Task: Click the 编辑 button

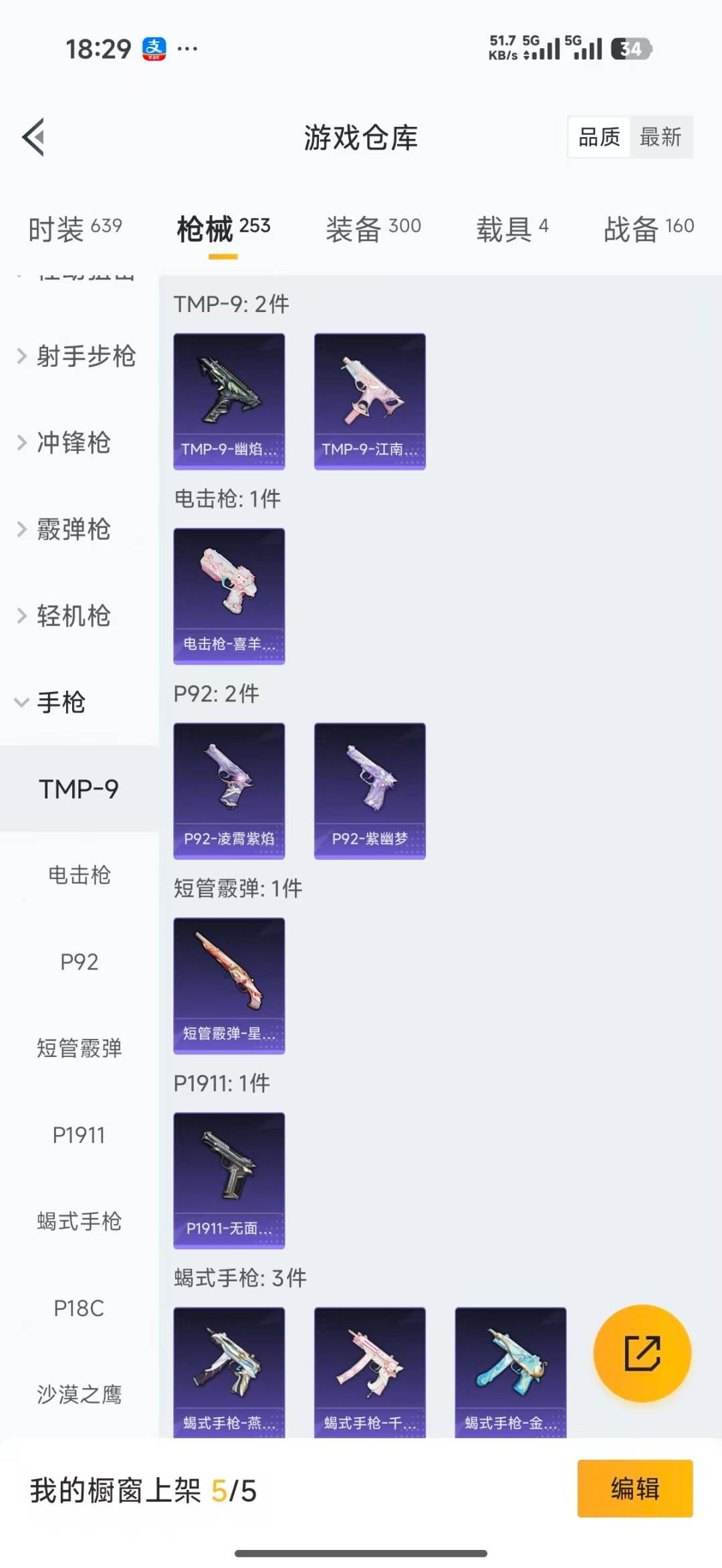Action: pos(634,1487)
